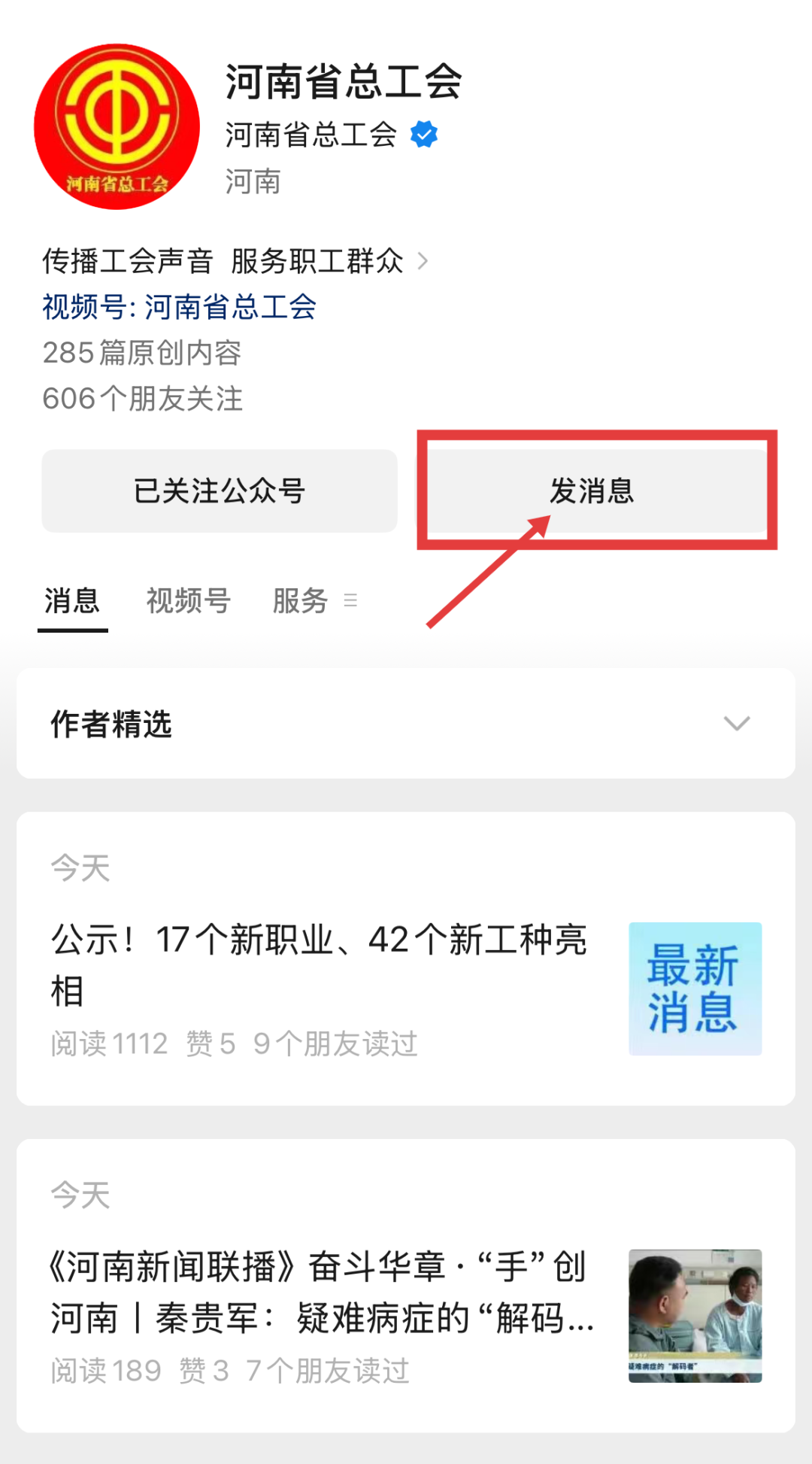Switch to the 服务 tab
Viewport: 812px width, 1464px height.
click(x=301, y=601)
